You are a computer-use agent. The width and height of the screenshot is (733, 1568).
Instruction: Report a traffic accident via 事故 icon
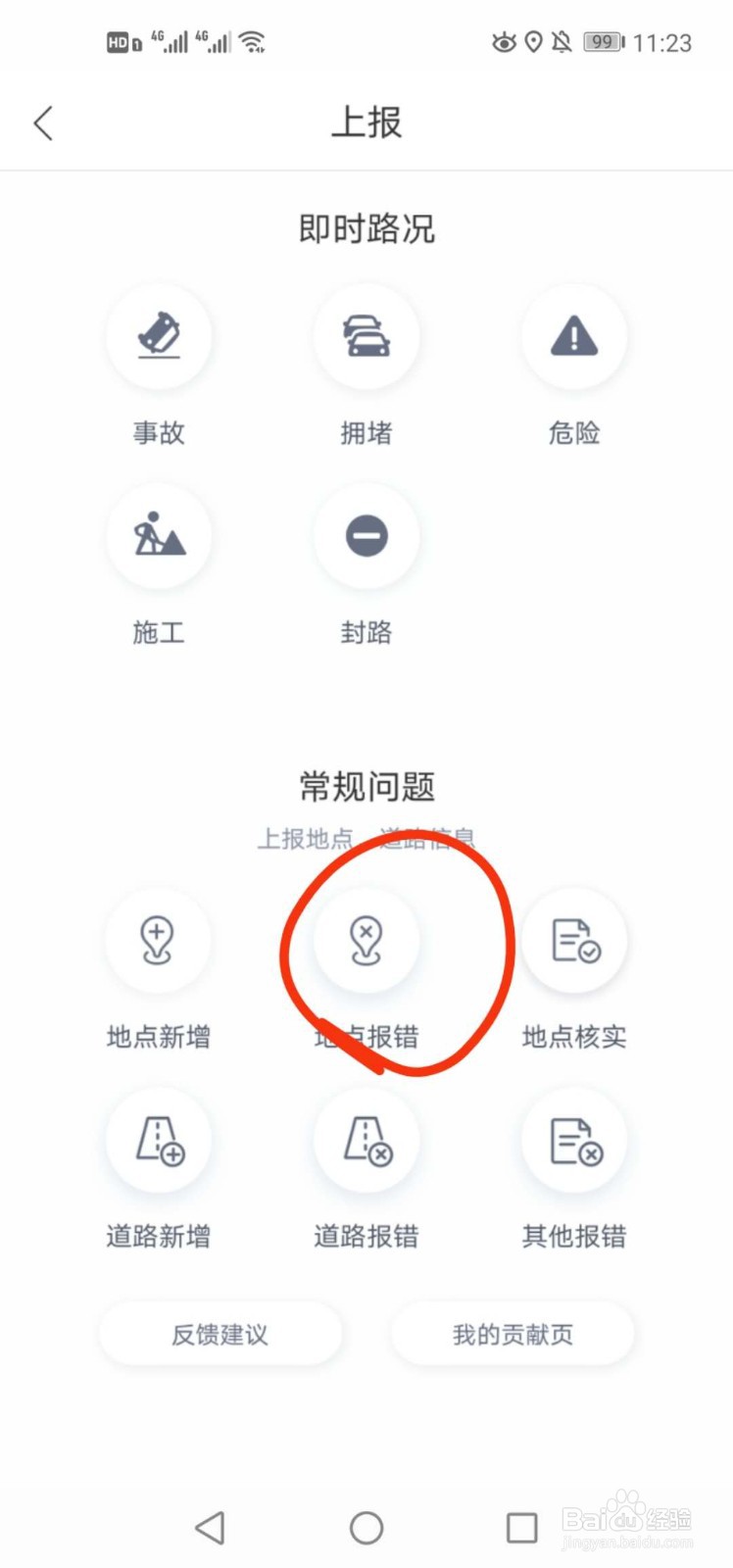159,336
